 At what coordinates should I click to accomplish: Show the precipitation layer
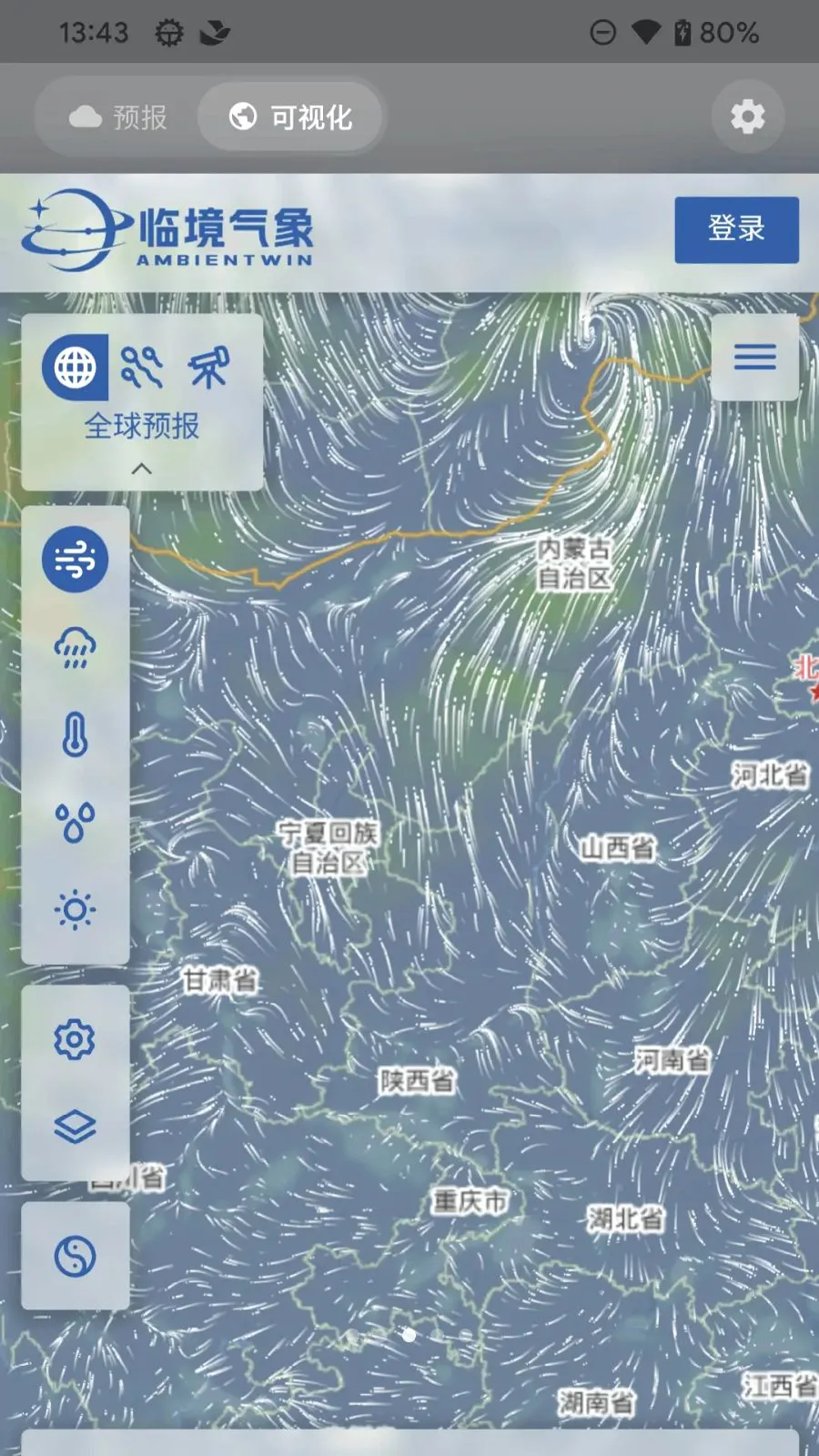75,647
